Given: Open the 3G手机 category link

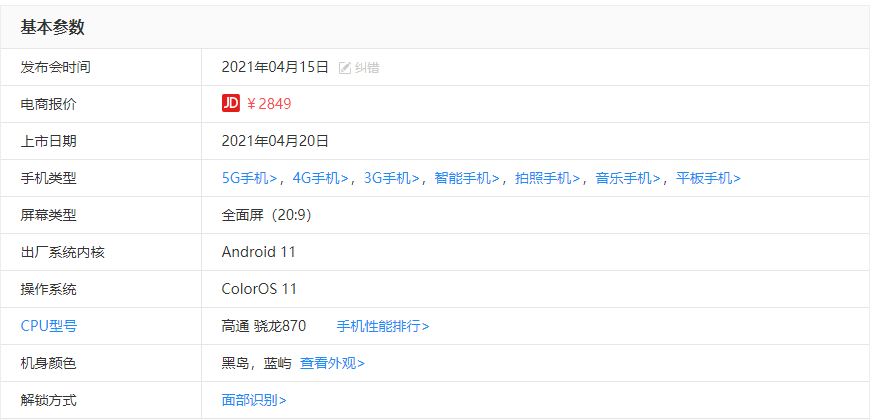Looking at the screenshot, I should pyautogui.click(x=391, y=178).
